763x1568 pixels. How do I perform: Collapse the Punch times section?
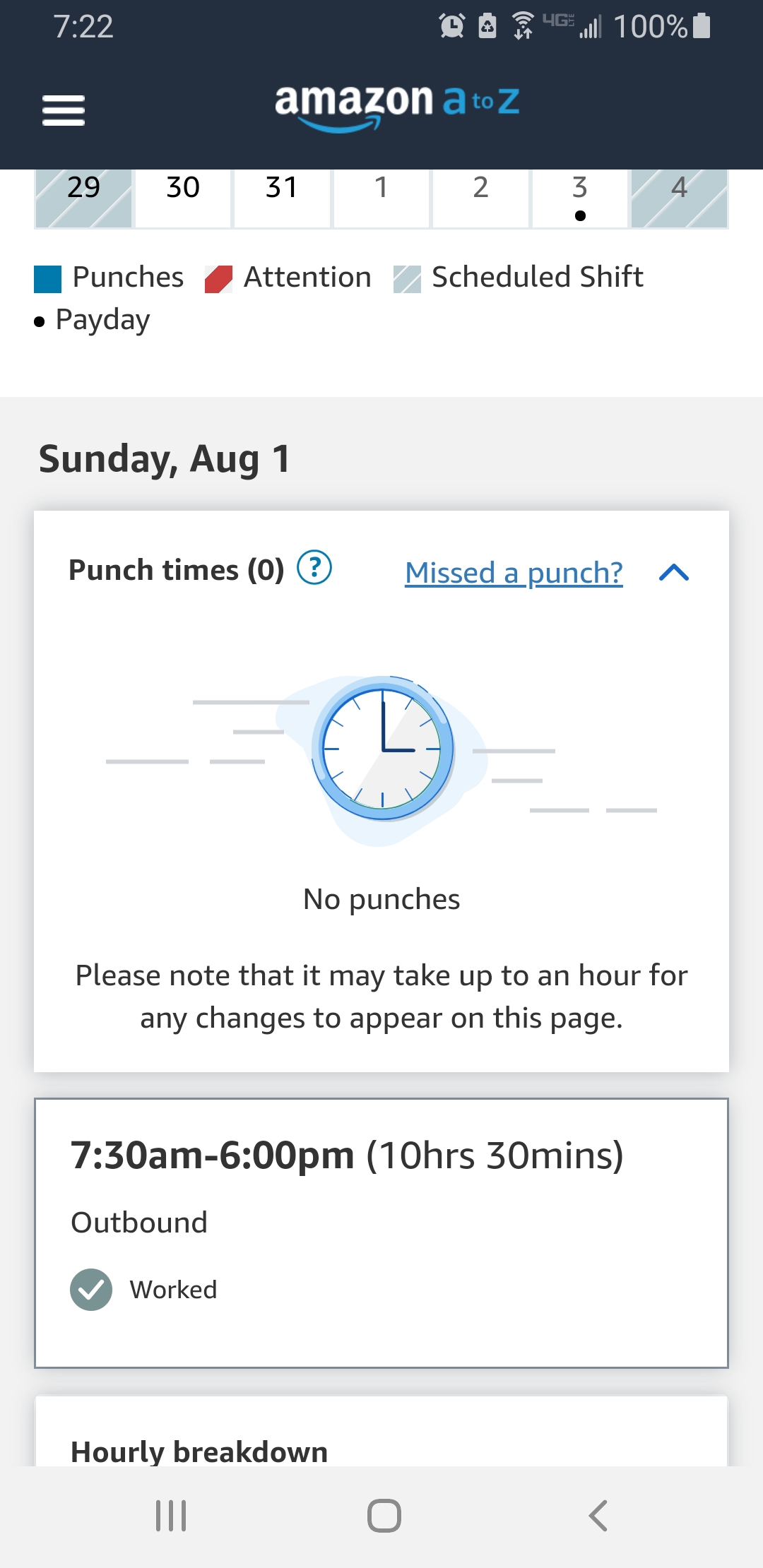coord(676,574)
